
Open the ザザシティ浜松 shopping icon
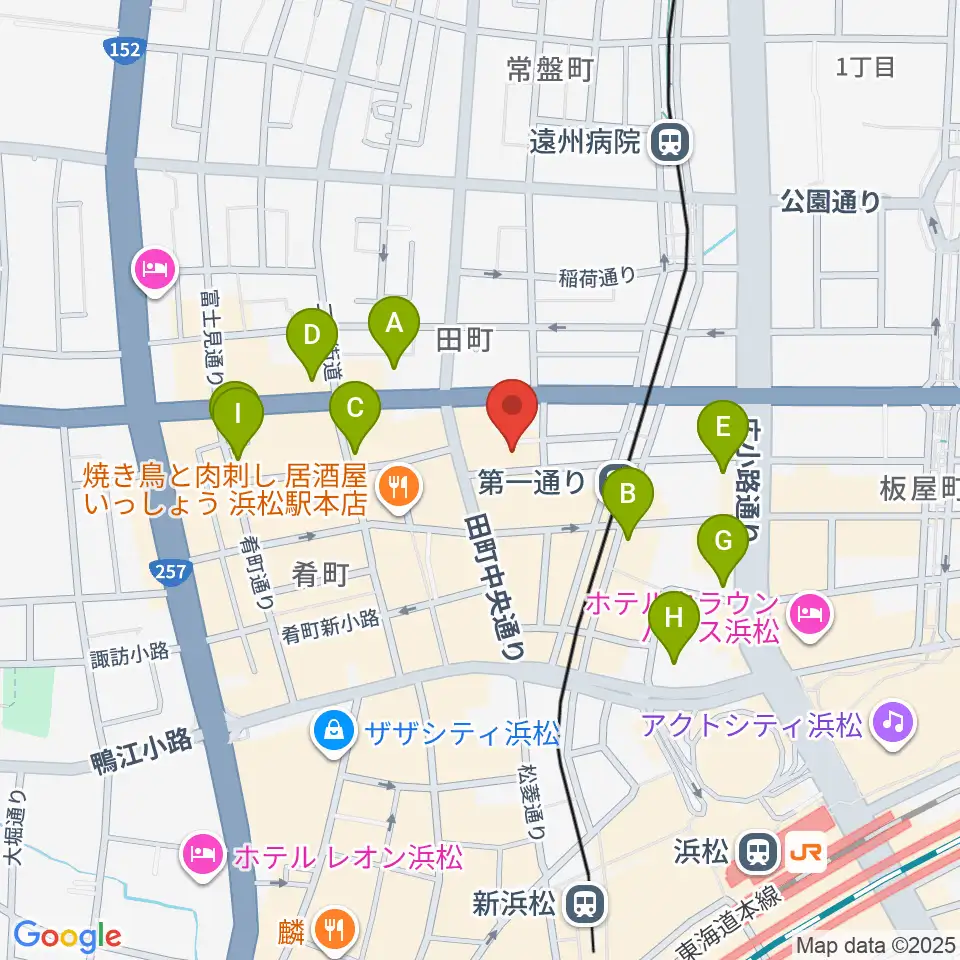pos(334,733)
